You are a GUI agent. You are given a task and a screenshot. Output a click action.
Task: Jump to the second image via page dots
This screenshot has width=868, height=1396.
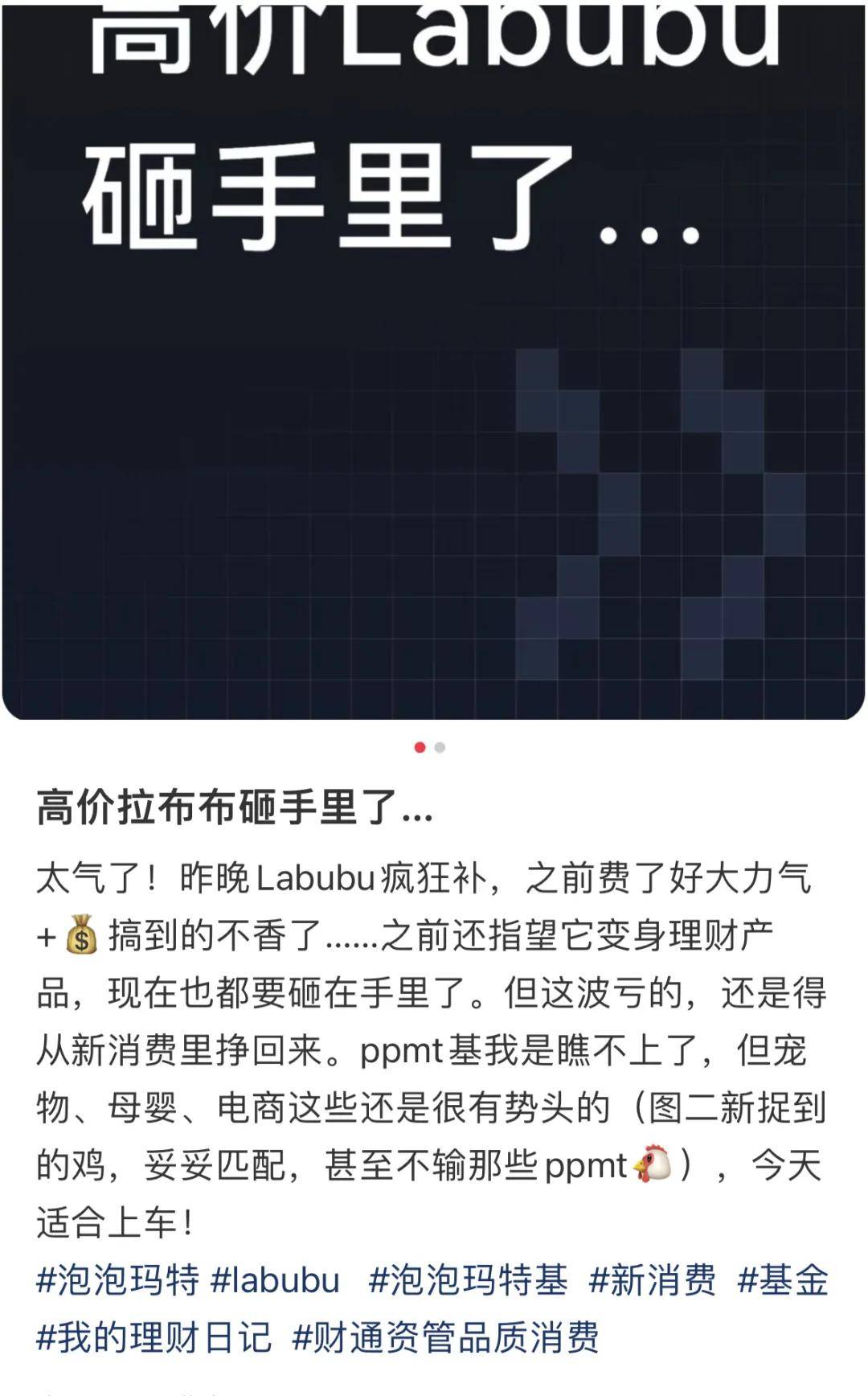pyautogui.click(x=440, y=747)
